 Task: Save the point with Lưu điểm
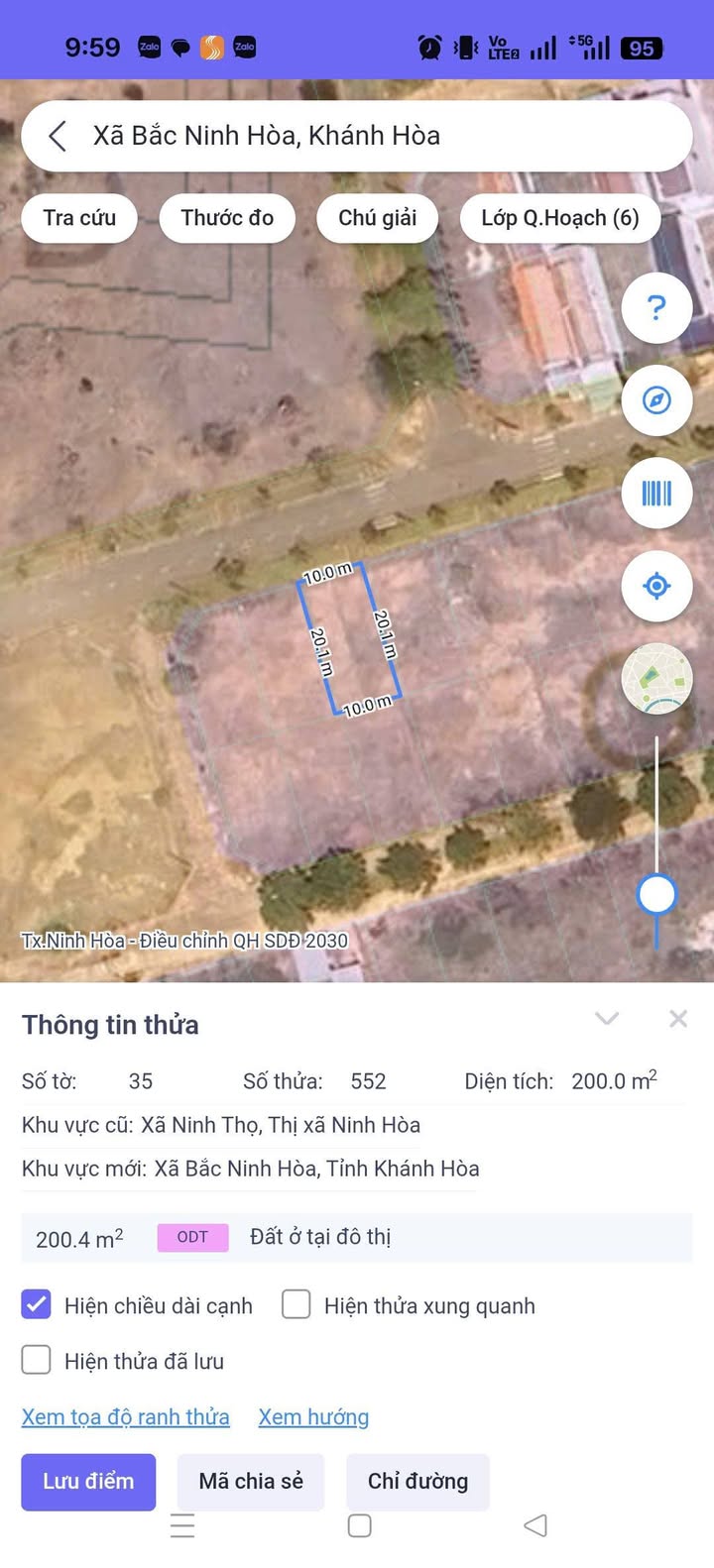pos(88,1482)
